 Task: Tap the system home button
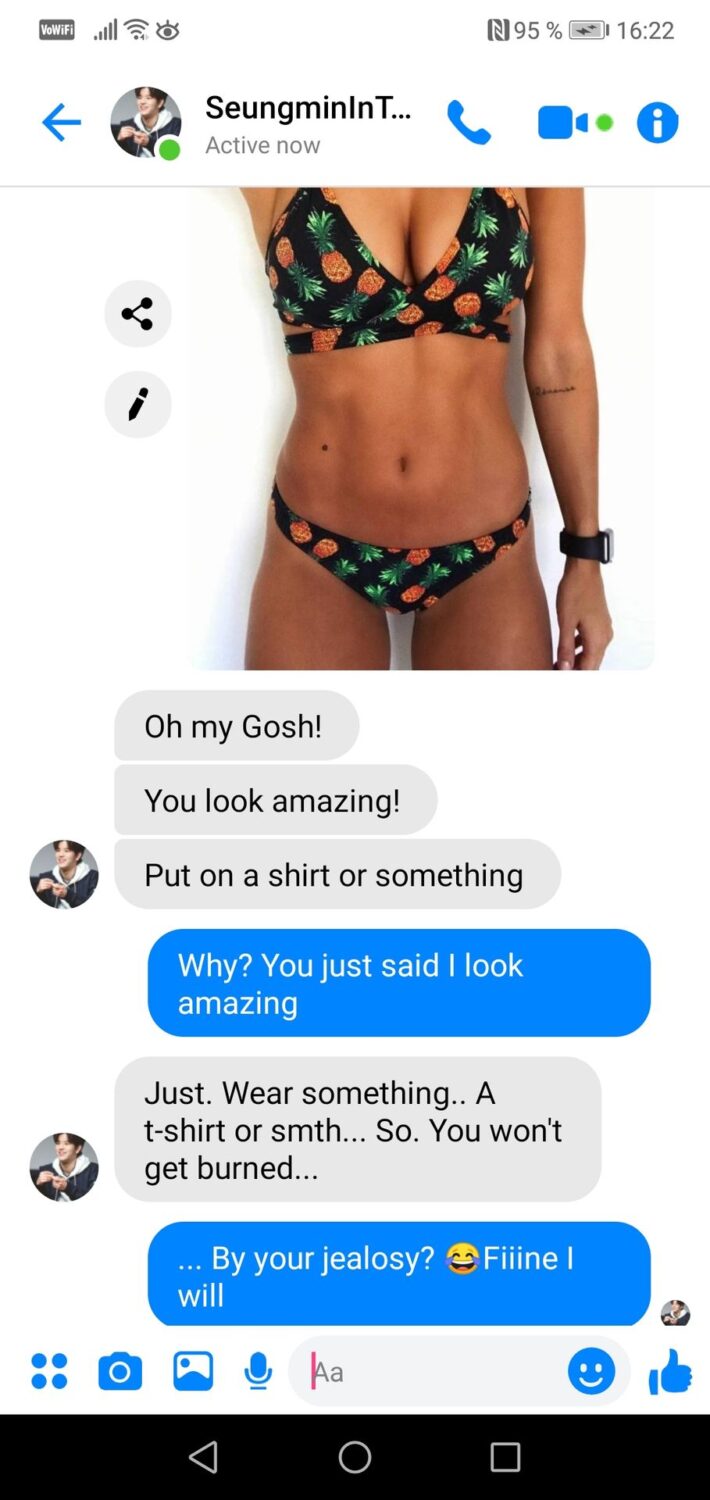pos(355,1457)
